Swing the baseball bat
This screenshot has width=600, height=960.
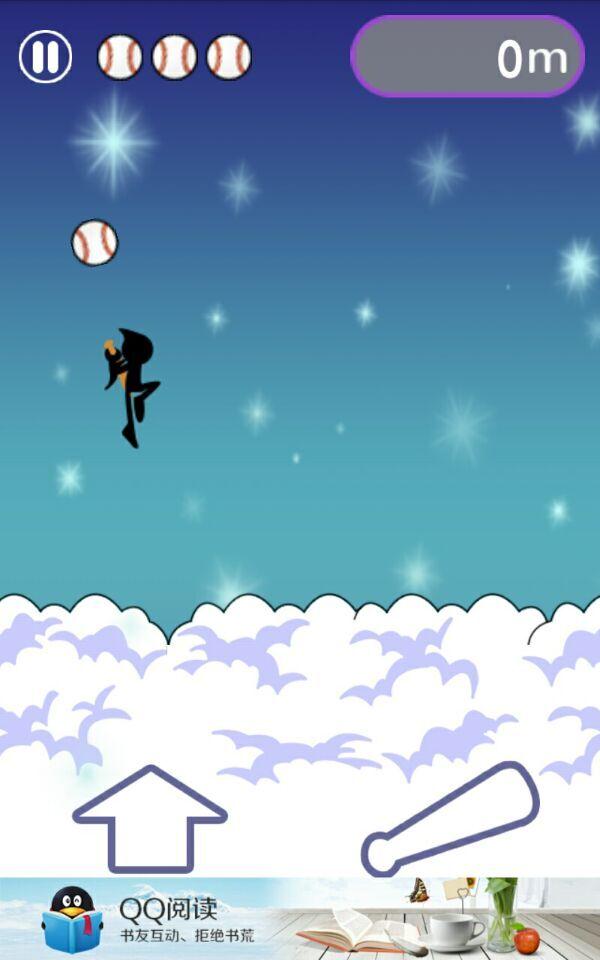coord(451,820)
